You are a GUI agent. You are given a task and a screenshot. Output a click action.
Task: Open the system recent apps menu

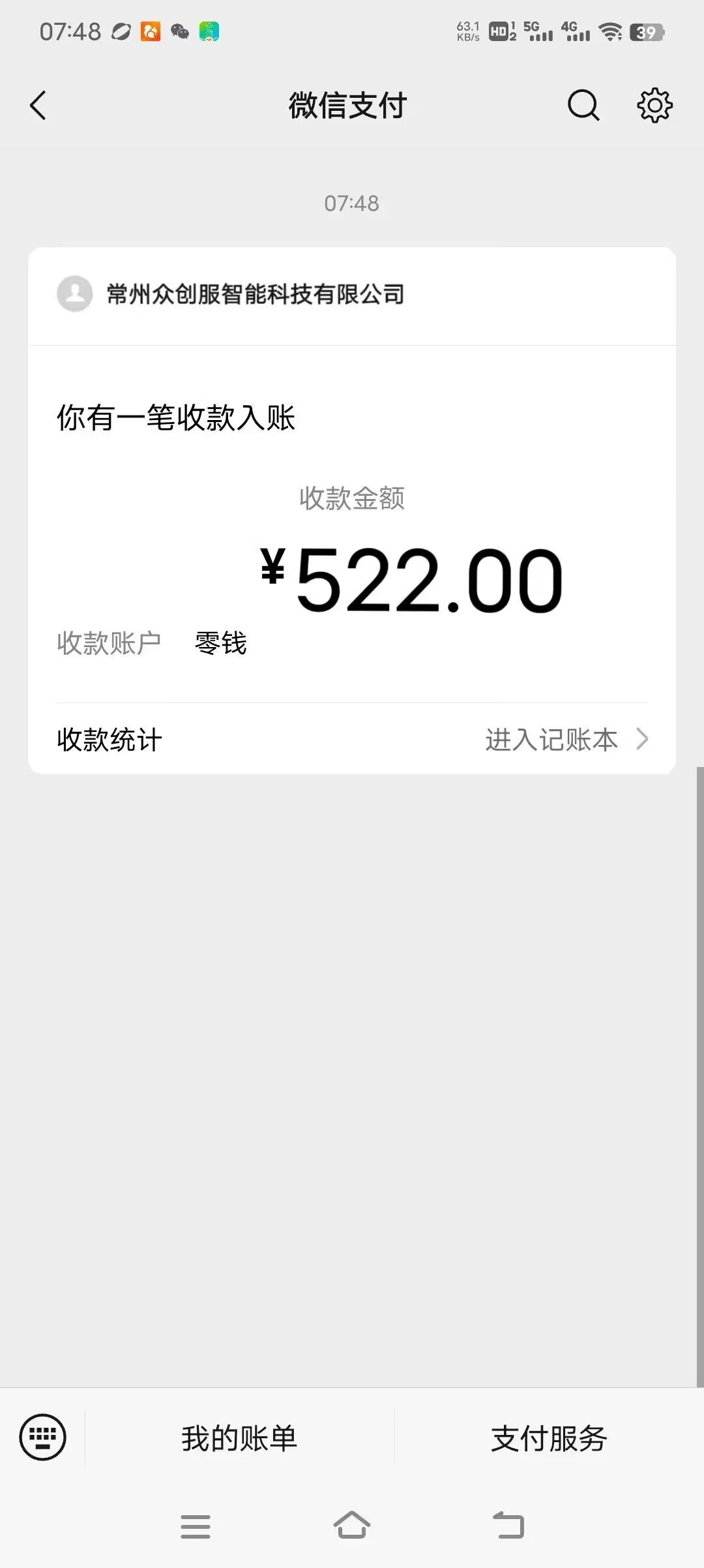[196, 1527]
